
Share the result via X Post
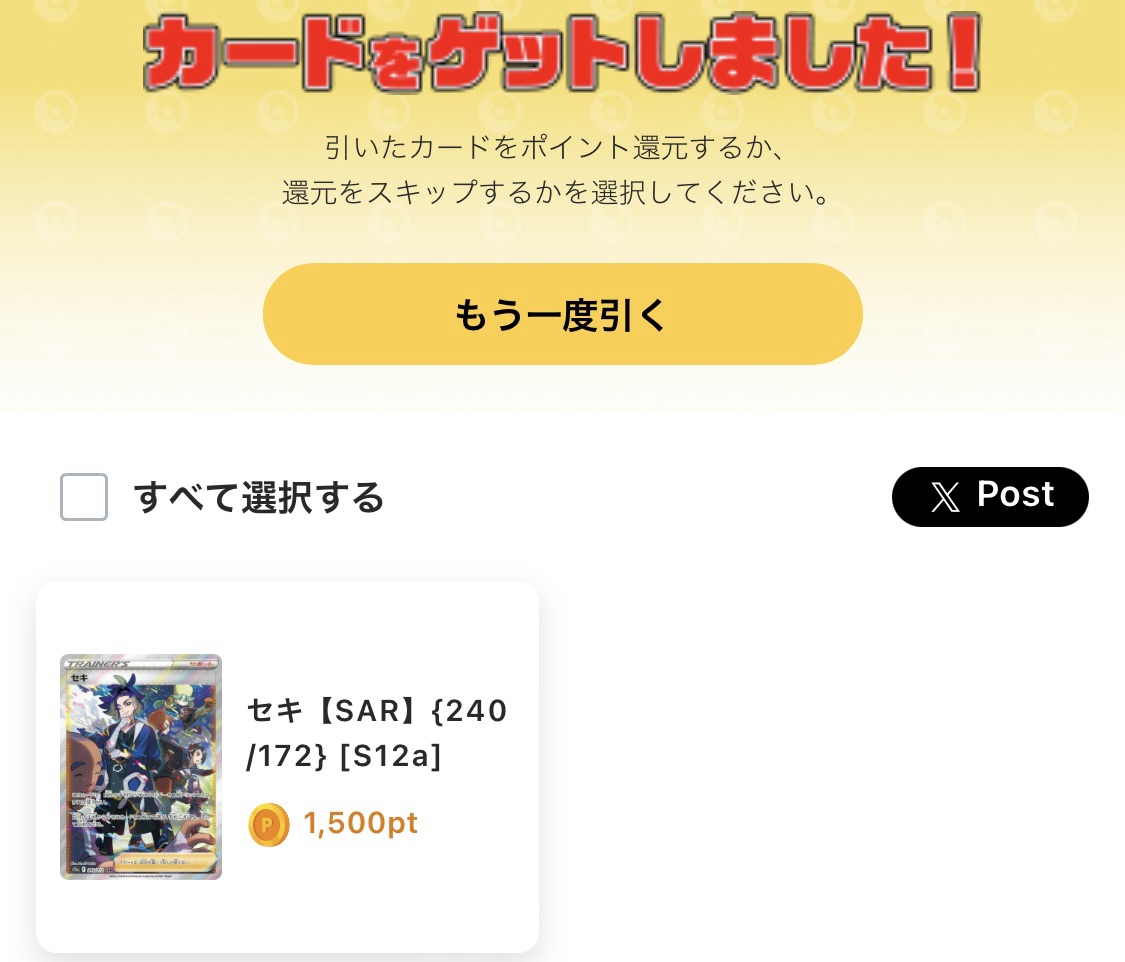(990, 496)
